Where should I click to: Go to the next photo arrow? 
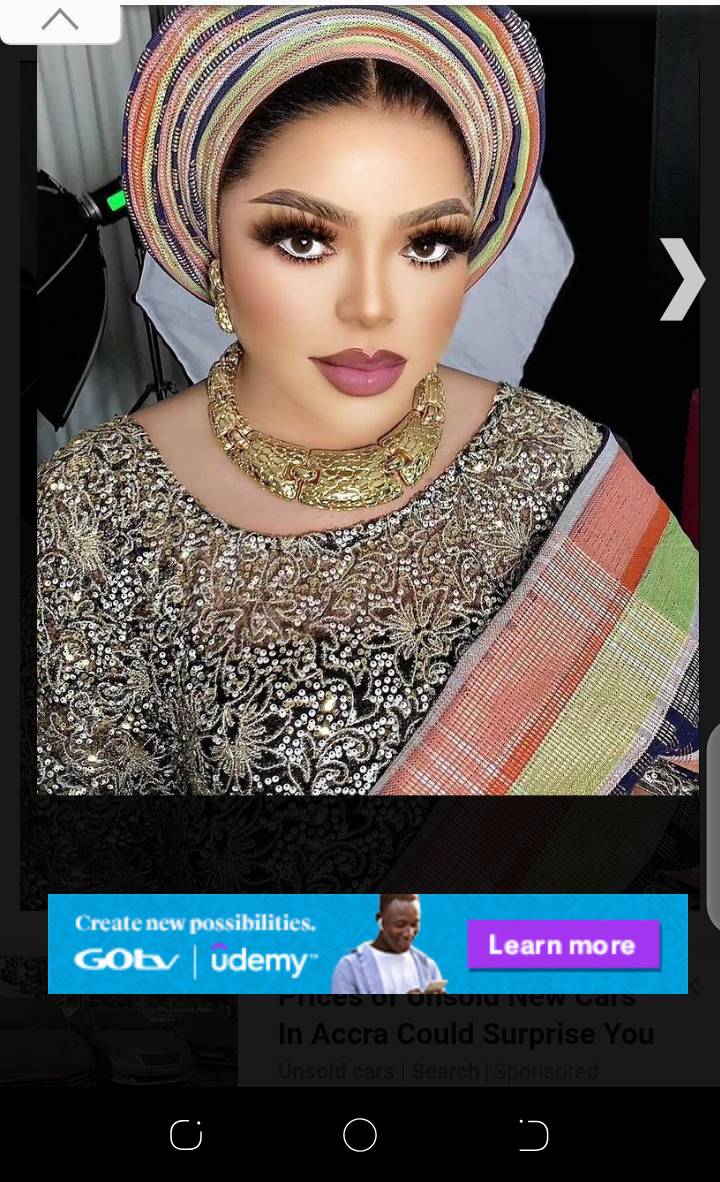[682, 280]
